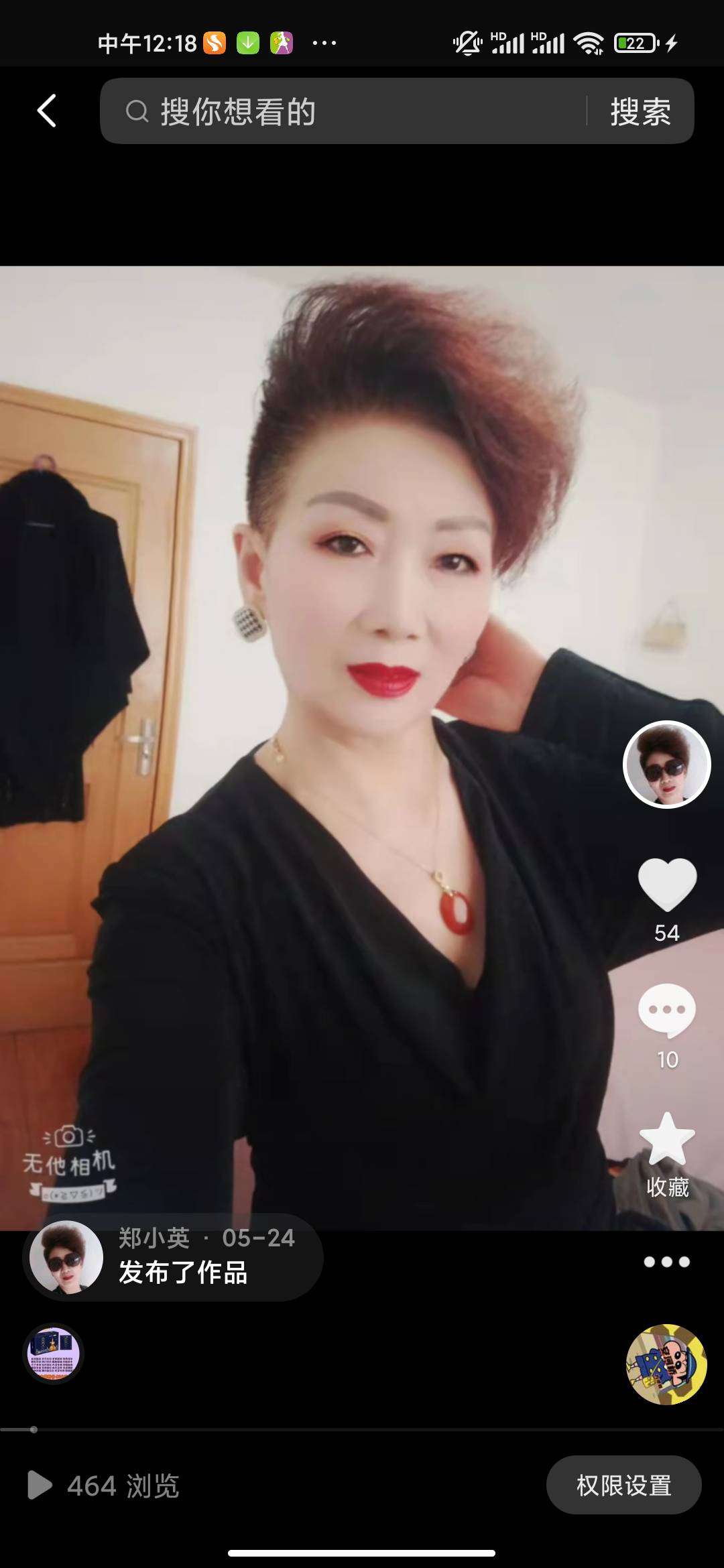724x1568 pixels.
Task: Go back using the top-left arrow
Action: coord(46,111)
